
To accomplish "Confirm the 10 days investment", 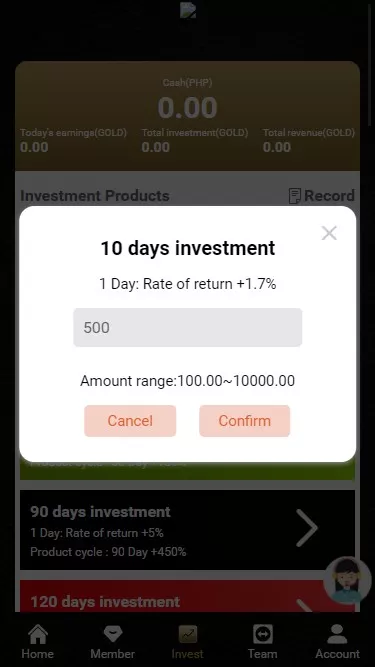I will coord(244,421).
